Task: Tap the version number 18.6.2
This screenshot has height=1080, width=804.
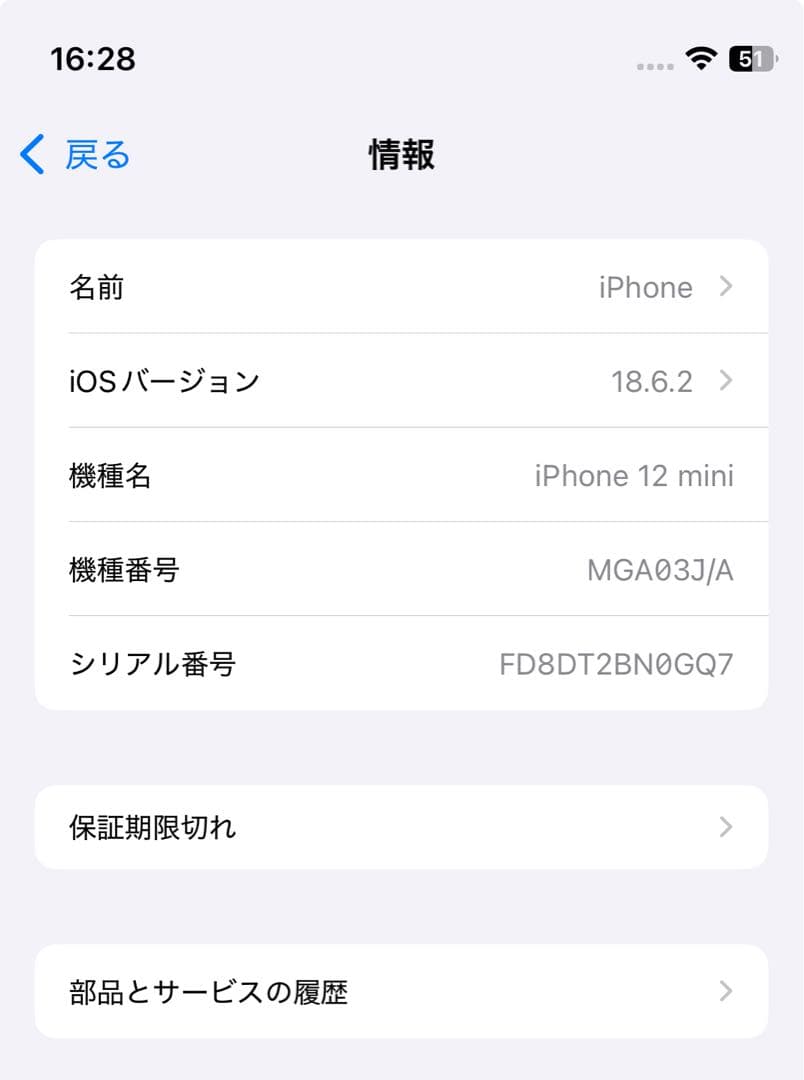Action: (652, 381)
